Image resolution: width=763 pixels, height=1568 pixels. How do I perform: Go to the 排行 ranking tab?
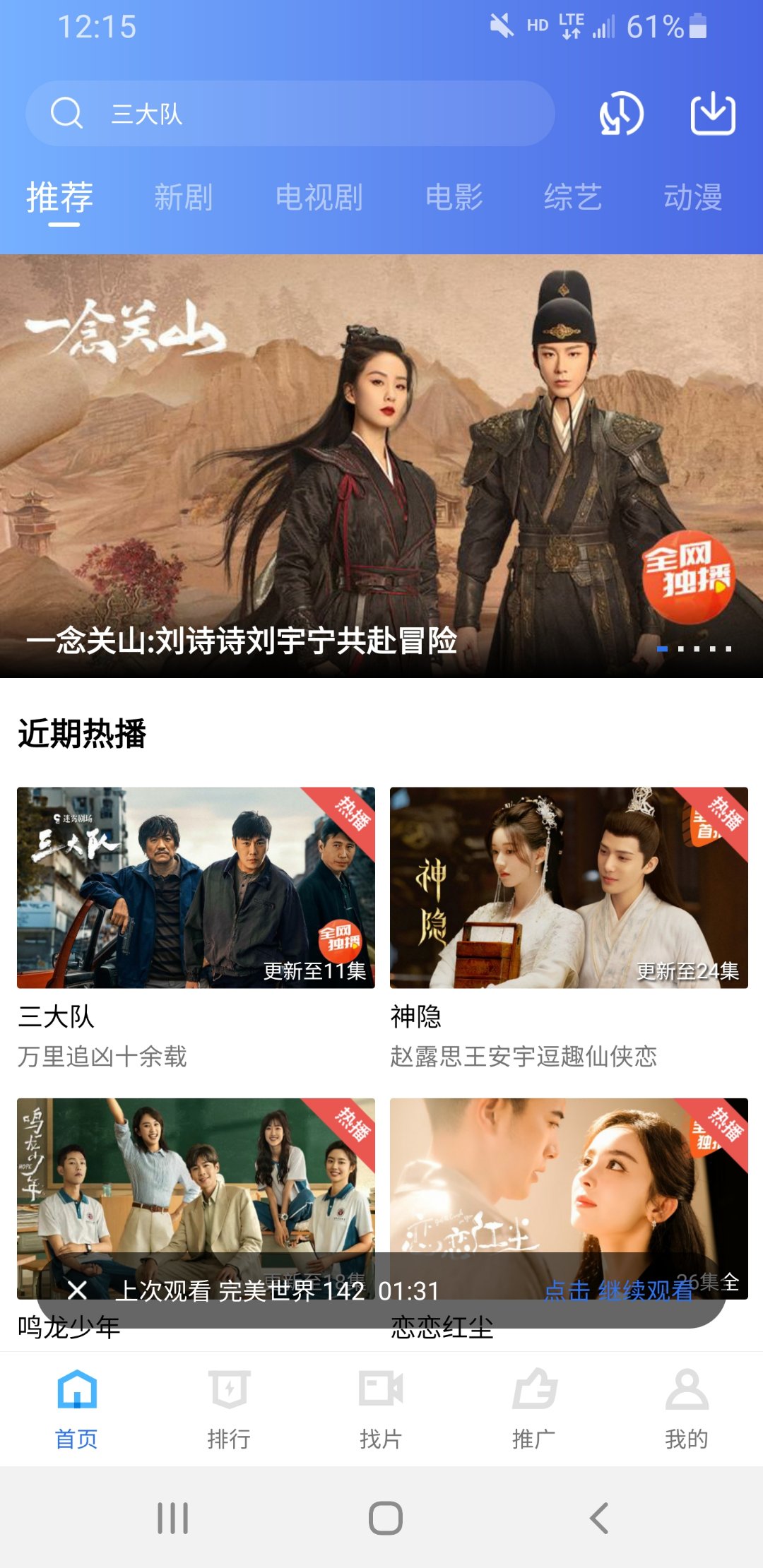click(x=229, y=1407)
